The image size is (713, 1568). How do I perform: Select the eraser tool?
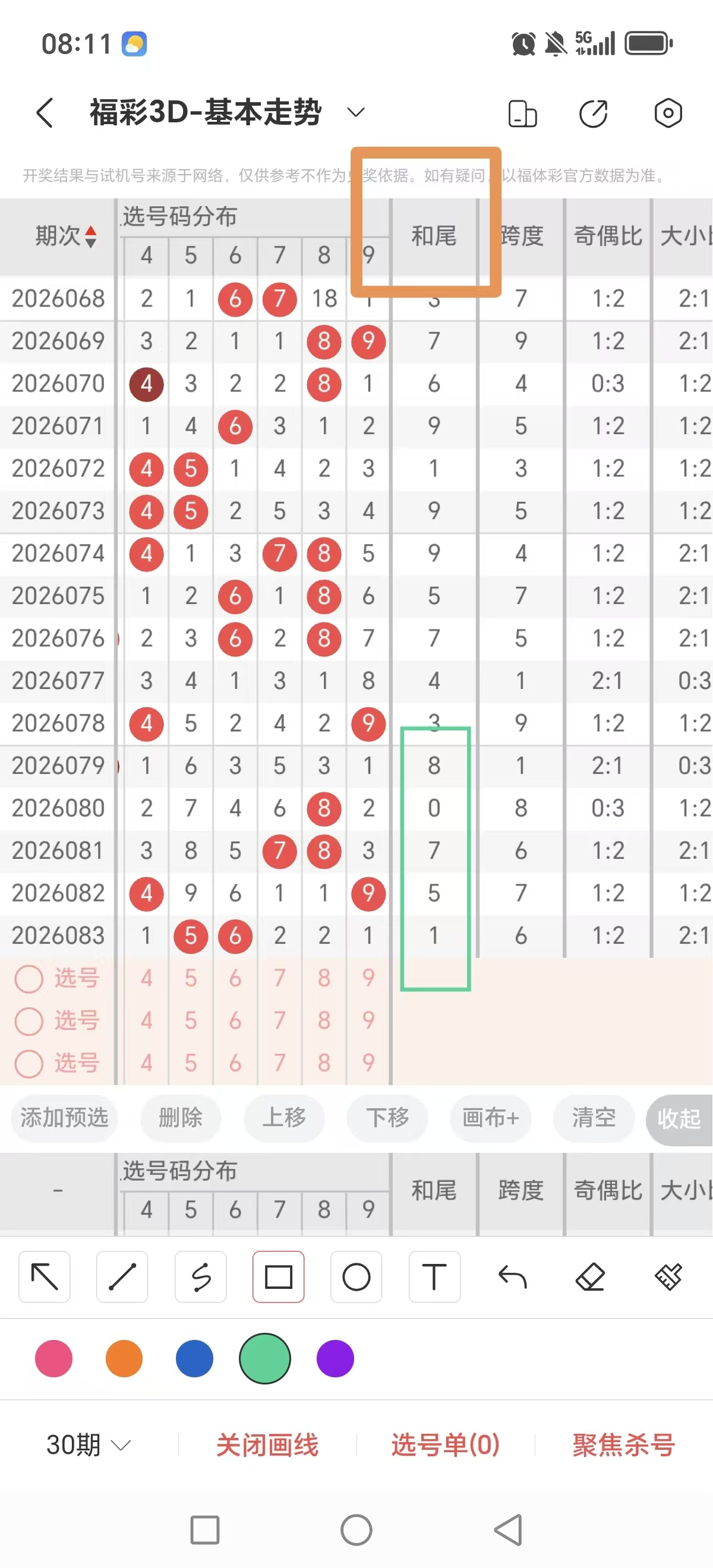(591, 1278)
